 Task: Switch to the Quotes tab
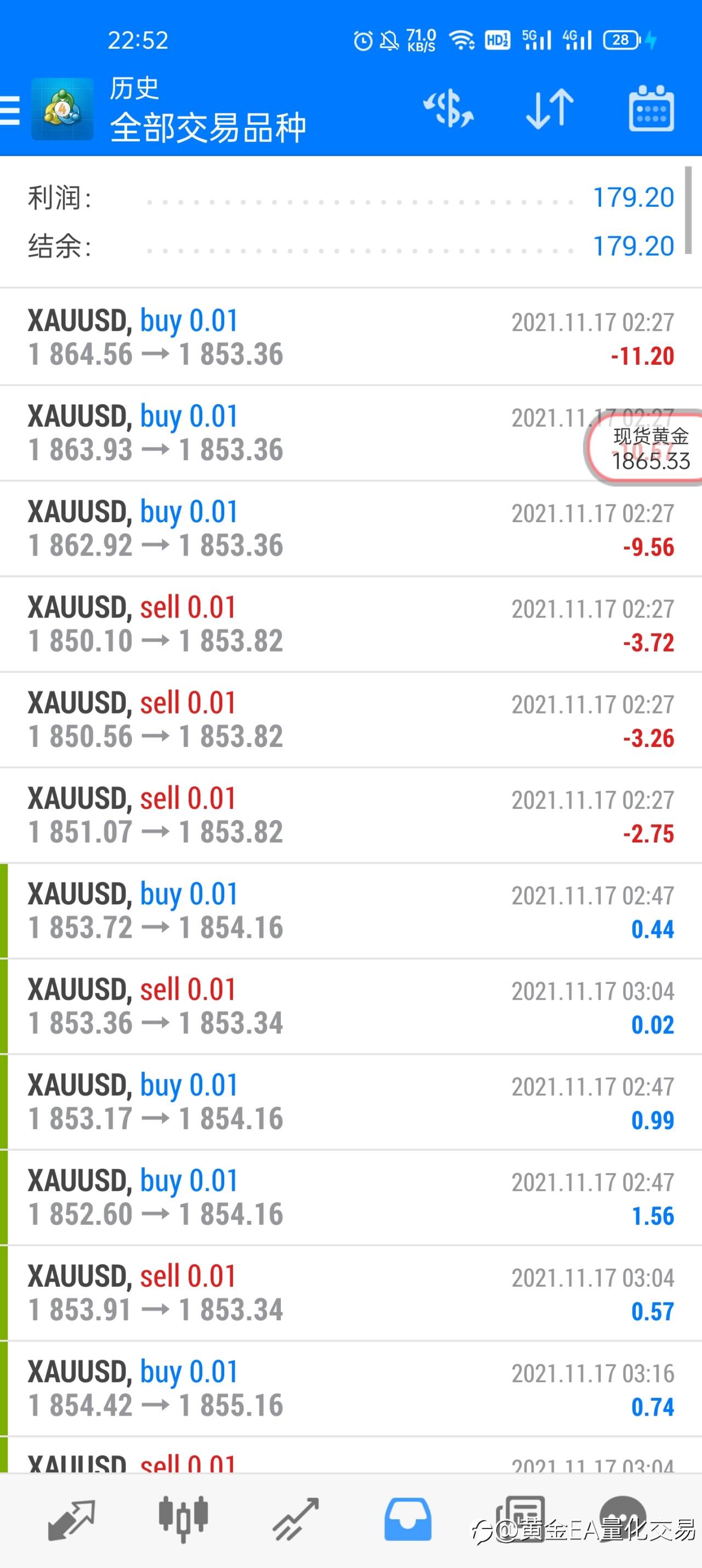[x=71, y=1519]
